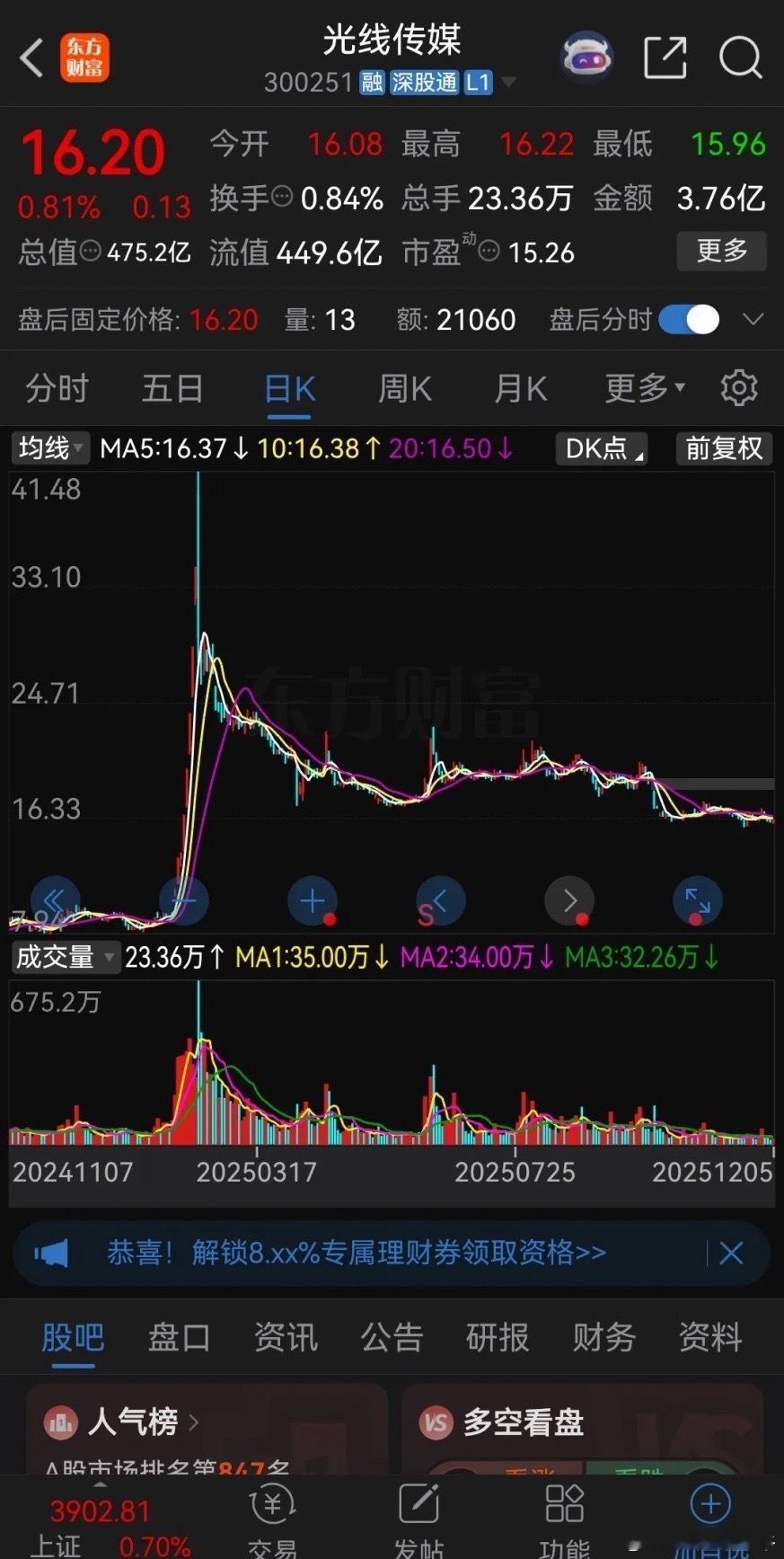The image size is (784, 1559).
Task: Open chart settings via the gear icon
Action: pyautogui.click(x=738, y=387)
